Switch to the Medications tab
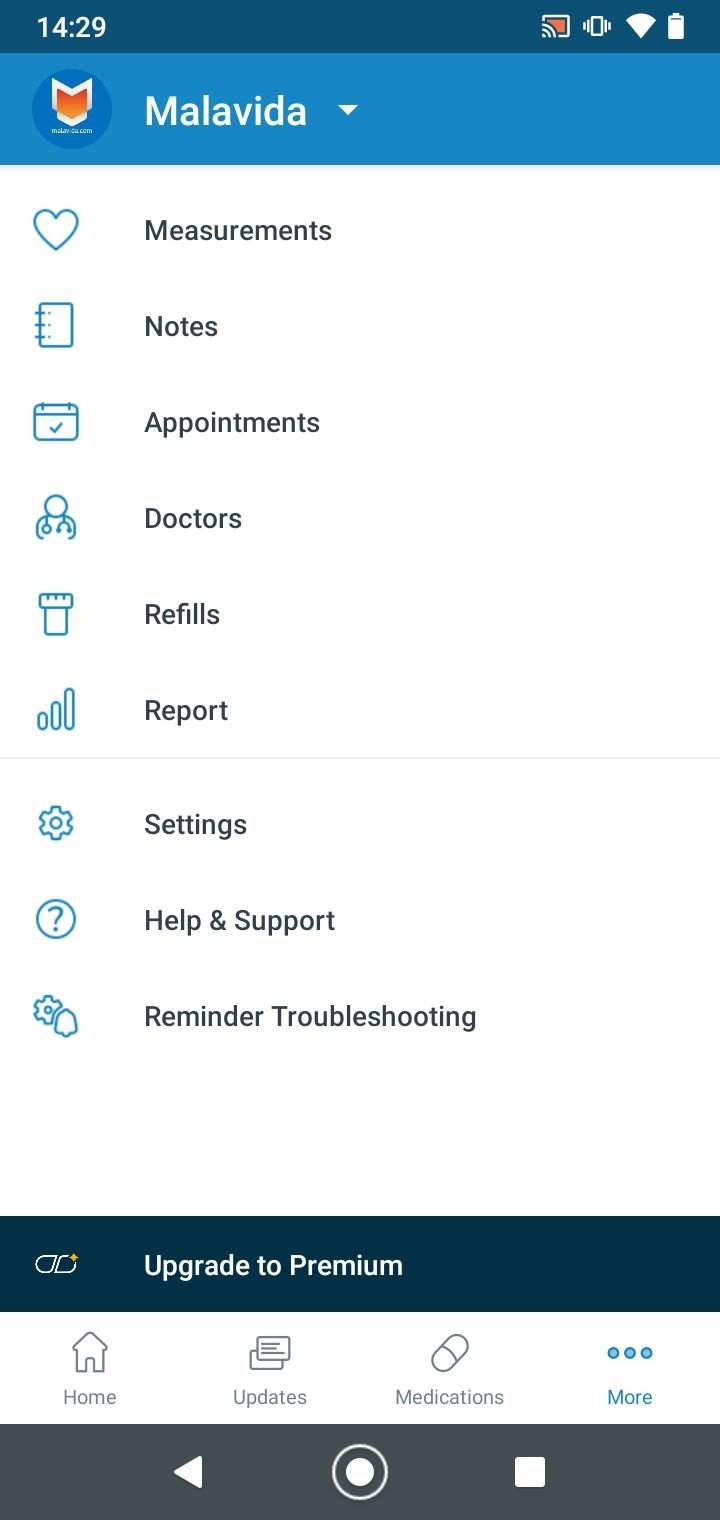 (x=450, y=1368)
